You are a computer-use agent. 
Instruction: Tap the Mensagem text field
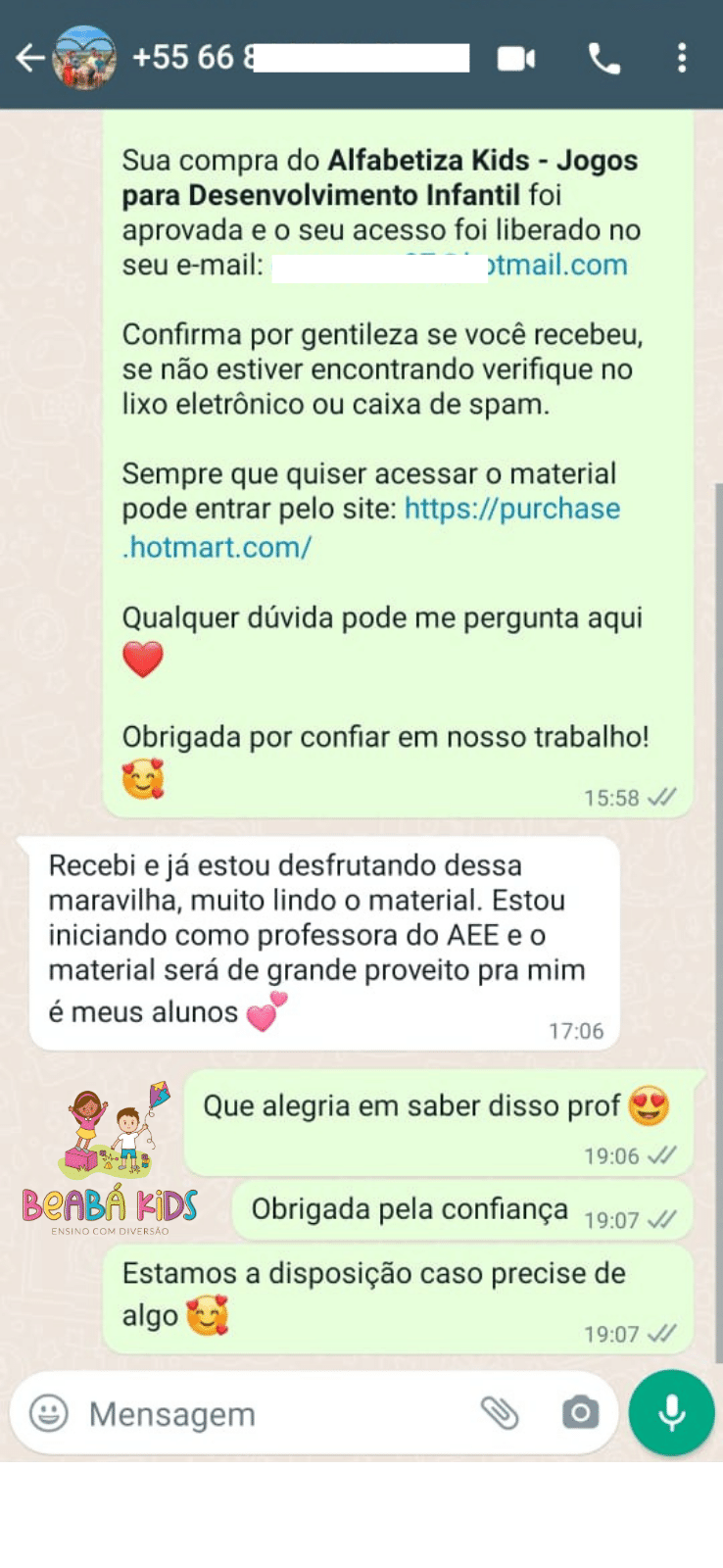click(274, 1414)
